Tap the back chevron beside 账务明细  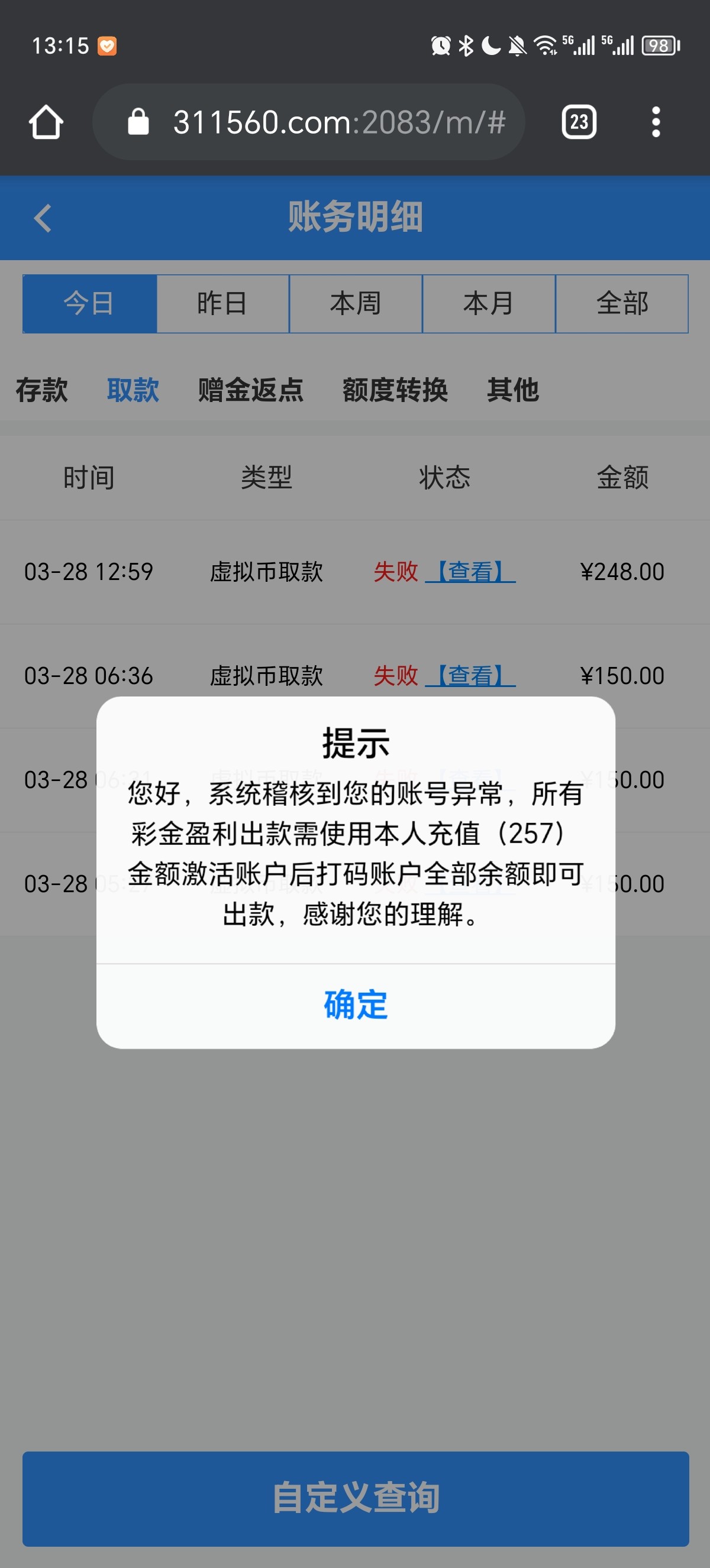pyautogui.click(x=43, y=219)
